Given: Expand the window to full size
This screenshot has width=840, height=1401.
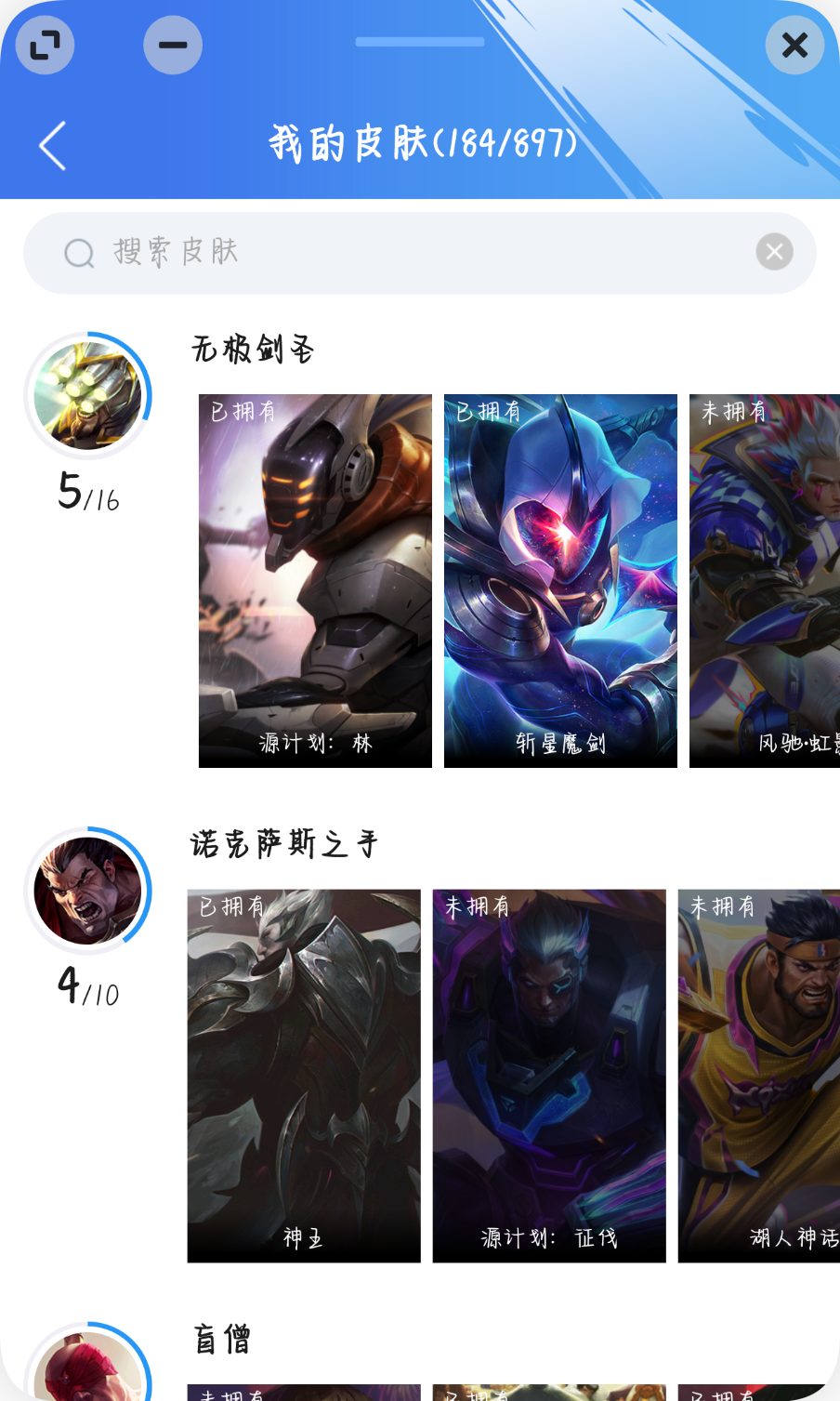Looking at the screenshot, I should tap(45, 45).
